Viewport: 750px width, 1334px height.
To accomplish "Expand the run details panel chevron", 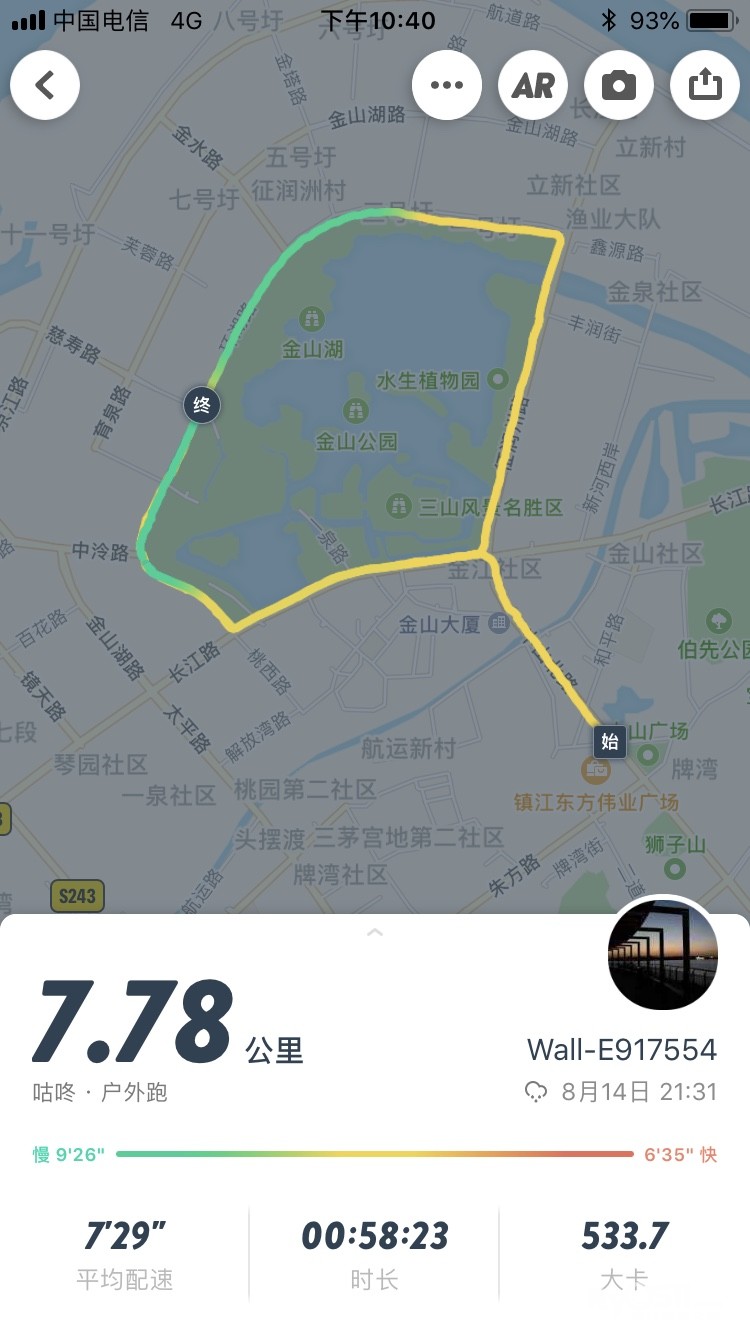I will [x=375, y=932].
